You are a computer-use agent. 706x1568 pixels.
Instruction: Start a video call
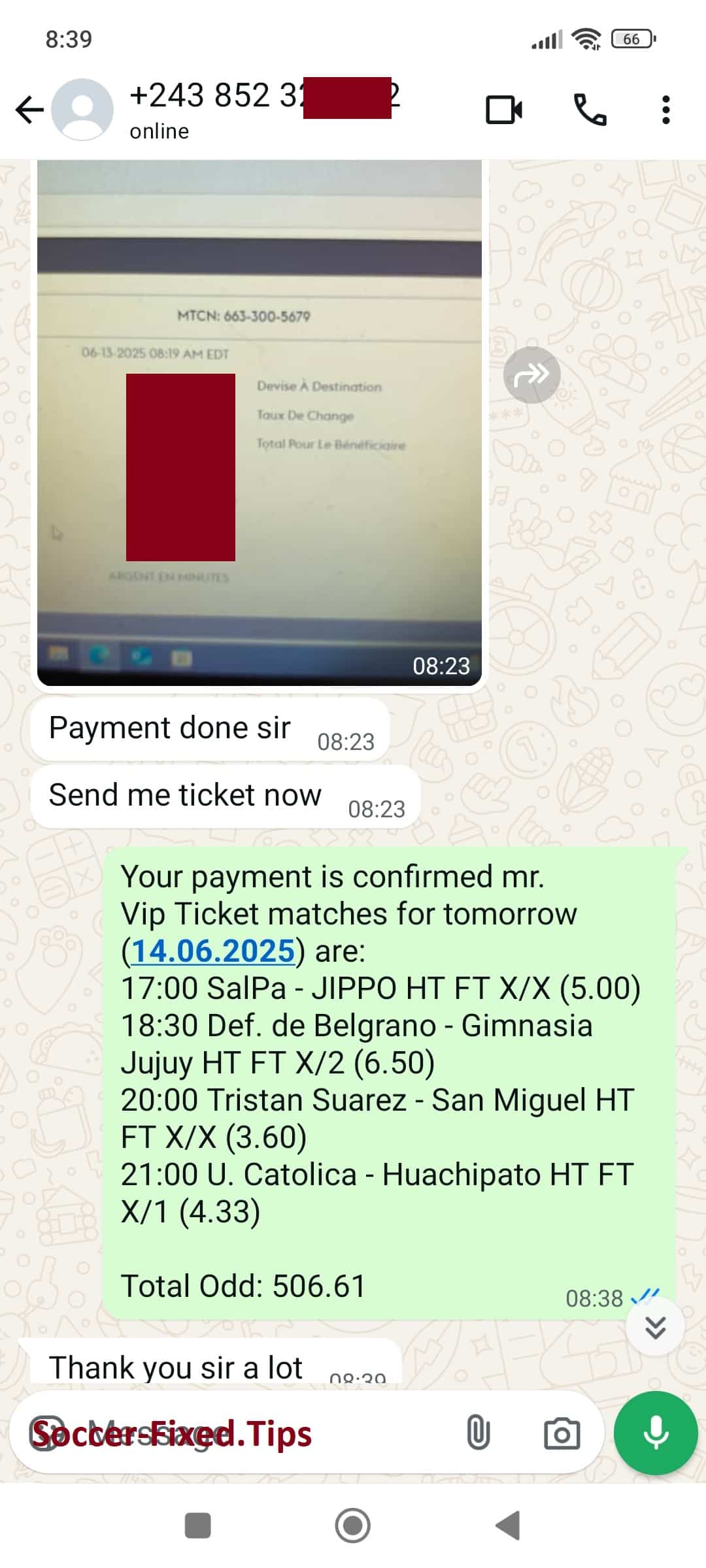504,110
